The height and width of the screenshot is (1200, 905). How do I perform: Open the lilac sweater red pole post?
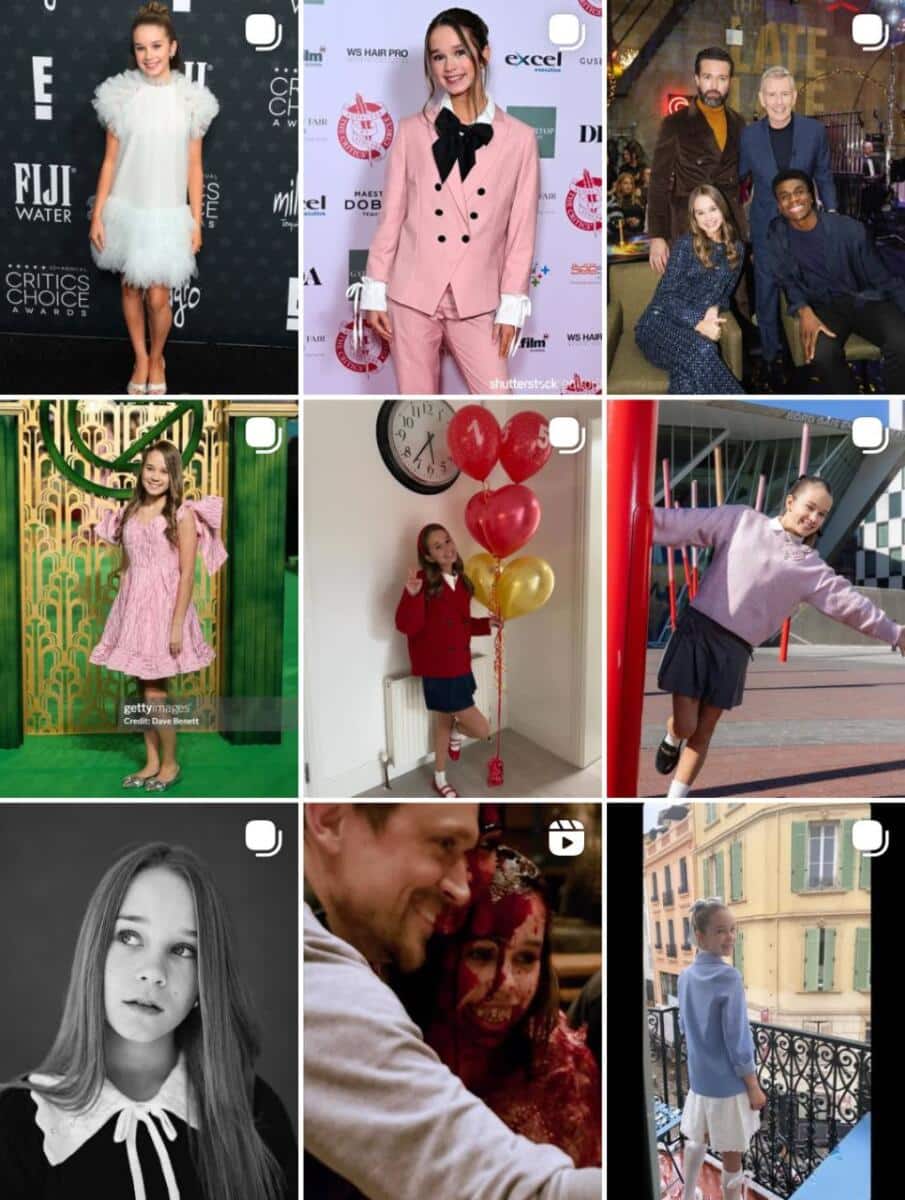tap(756, 598)
